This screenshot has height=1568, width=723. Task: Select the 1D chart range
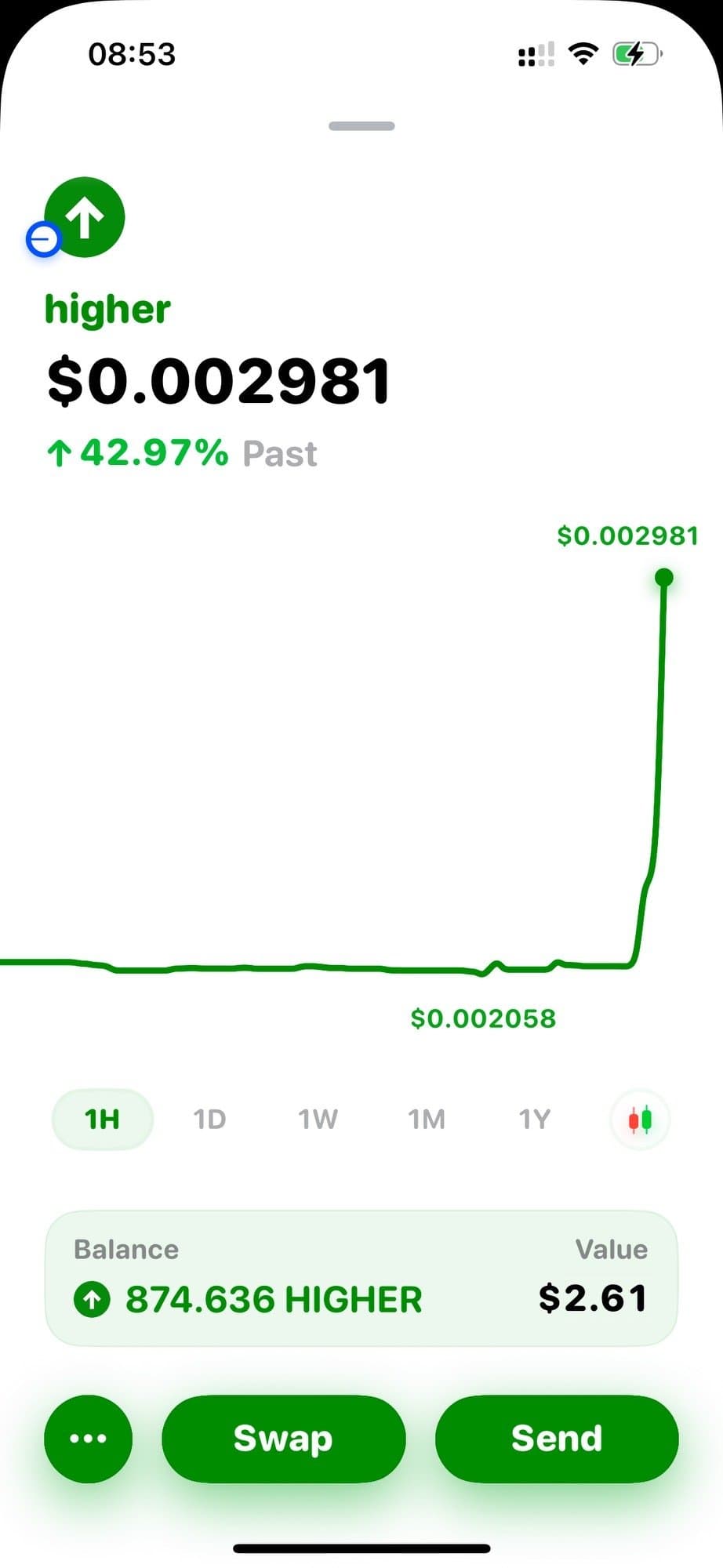(209, 1119)
